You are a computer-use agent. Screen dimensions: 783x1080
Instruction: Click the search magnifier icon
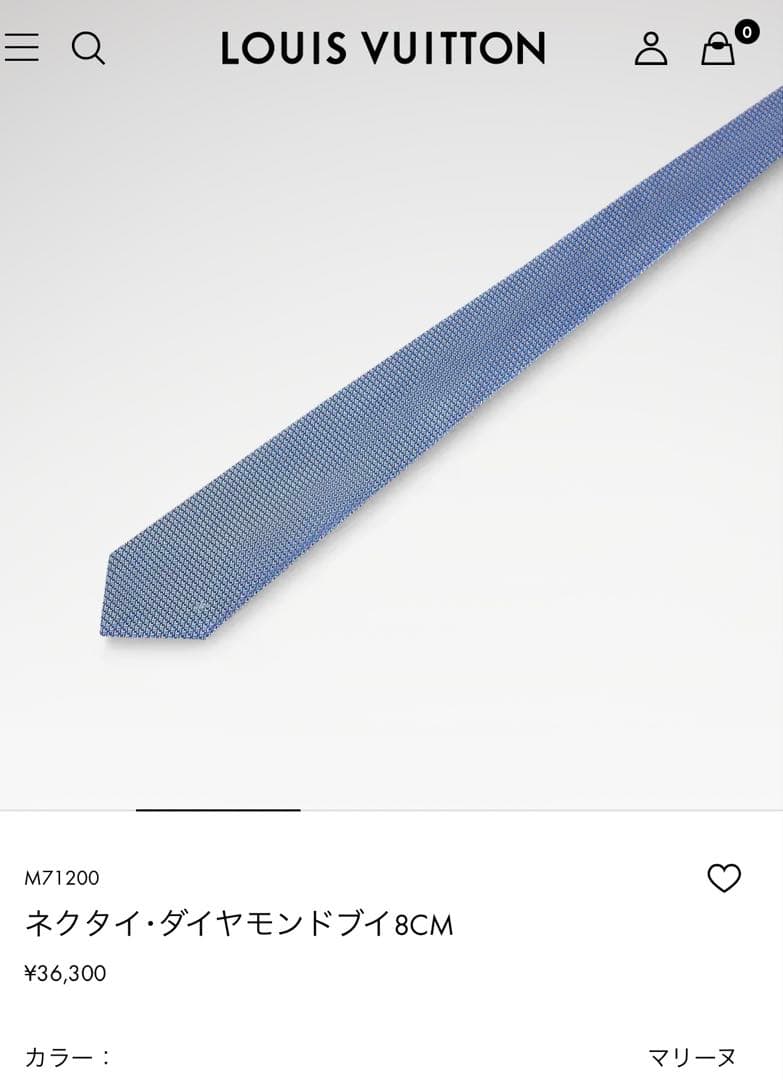pos(90,49)
